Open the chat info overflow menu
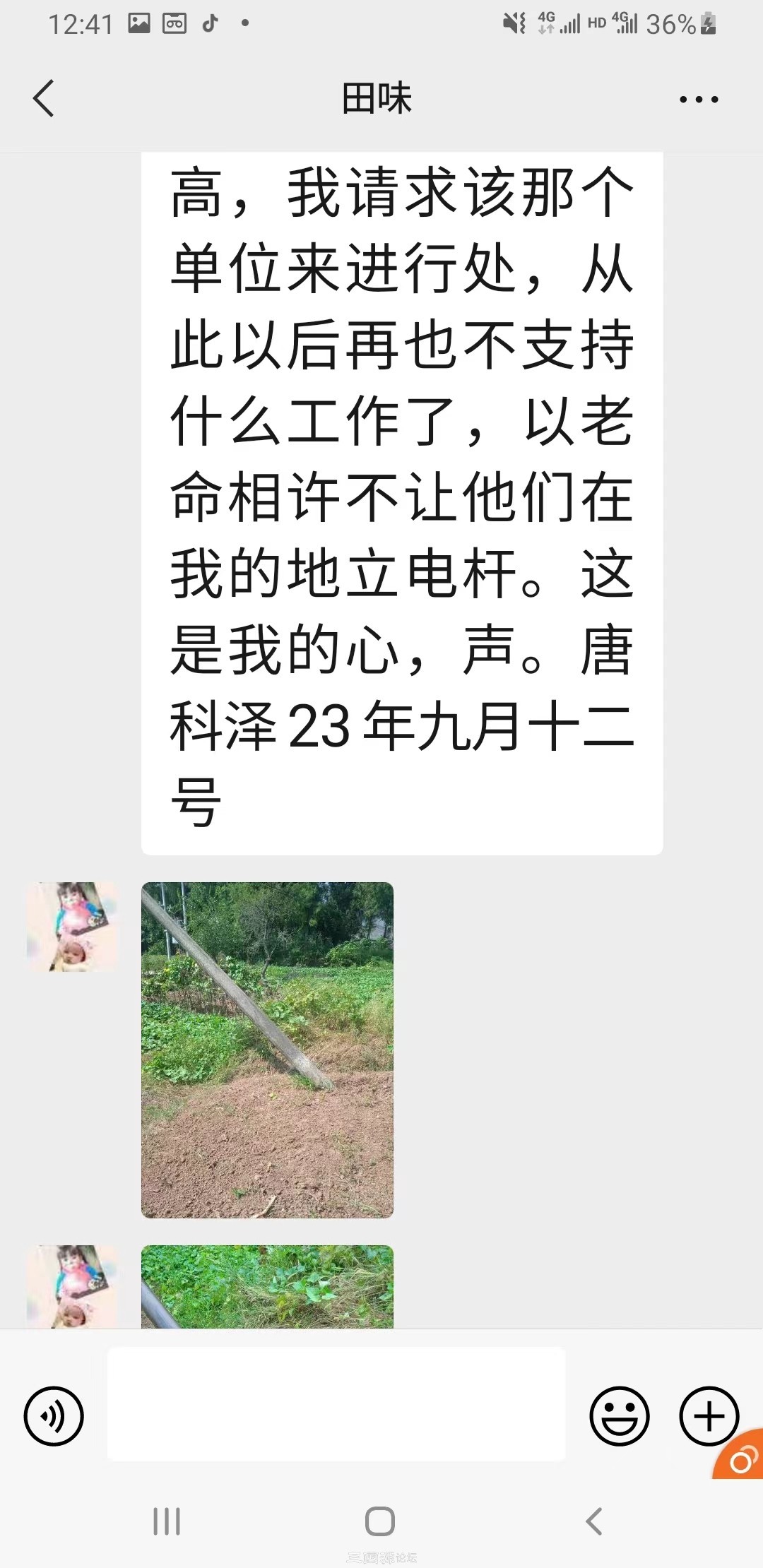The height and width of the screenshot is (1568, 763). pyautogui.click(x=699, y=100)
